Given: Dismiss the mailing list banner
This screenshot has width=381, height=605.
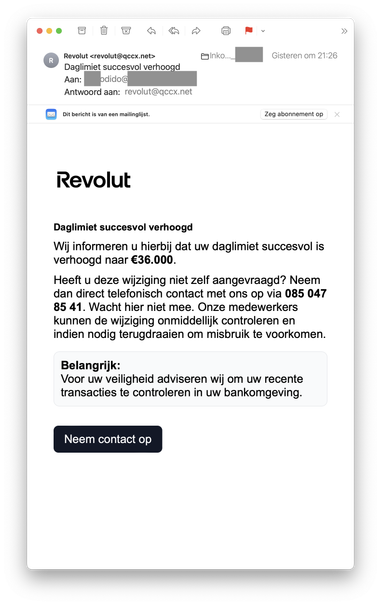Looking at the screenshot, I should (337, 115).
